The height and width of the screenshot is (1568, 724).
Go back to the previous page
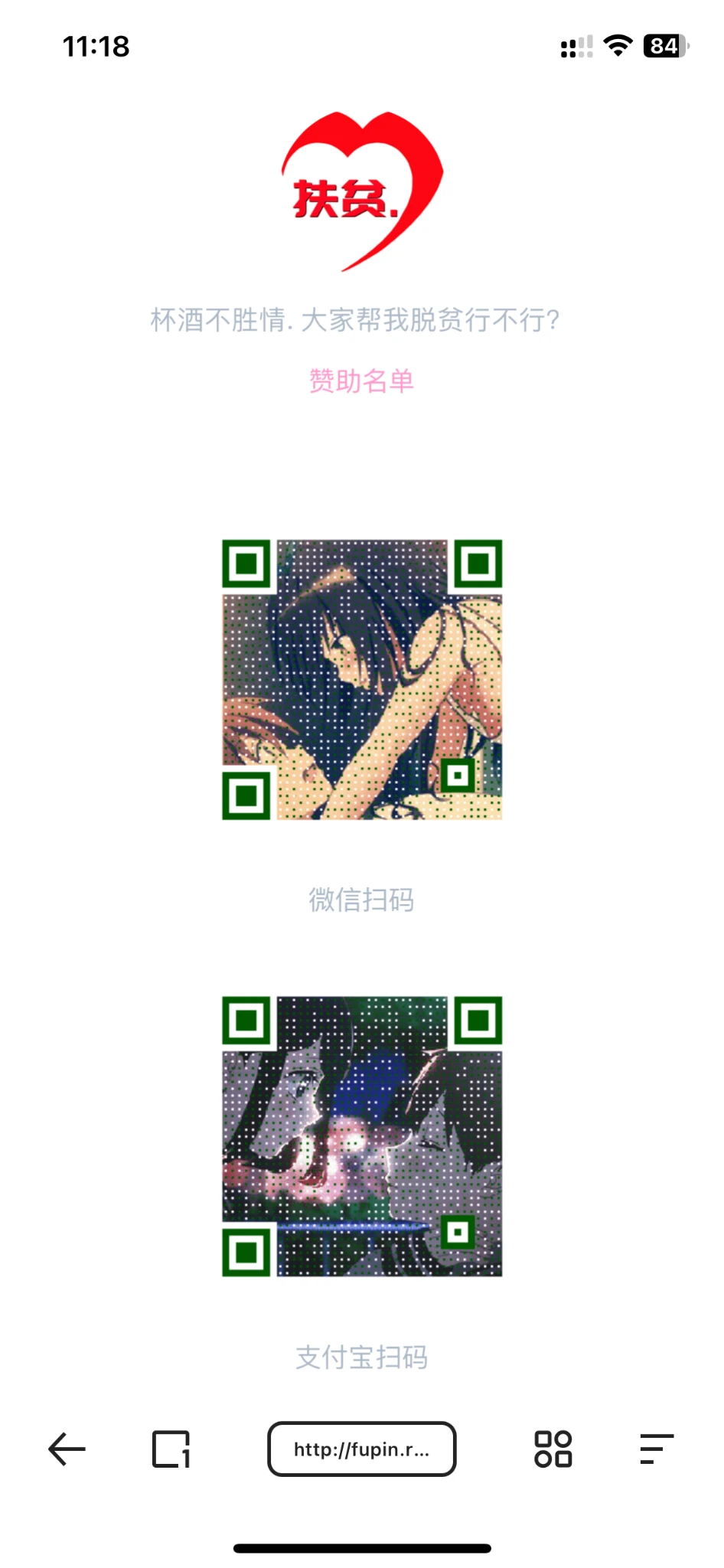(x=67, y=1449)
